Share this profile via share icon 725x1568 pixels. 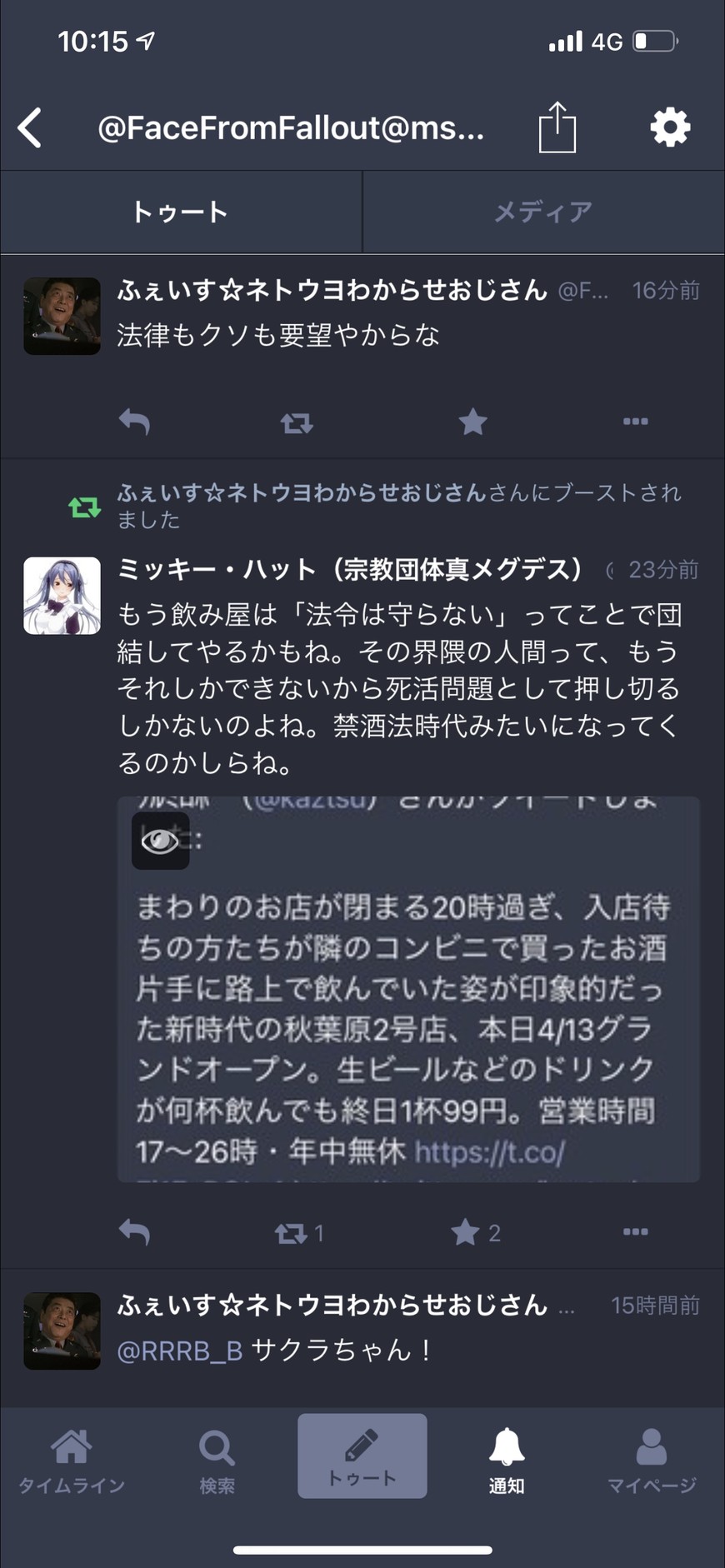coord(557,127)
